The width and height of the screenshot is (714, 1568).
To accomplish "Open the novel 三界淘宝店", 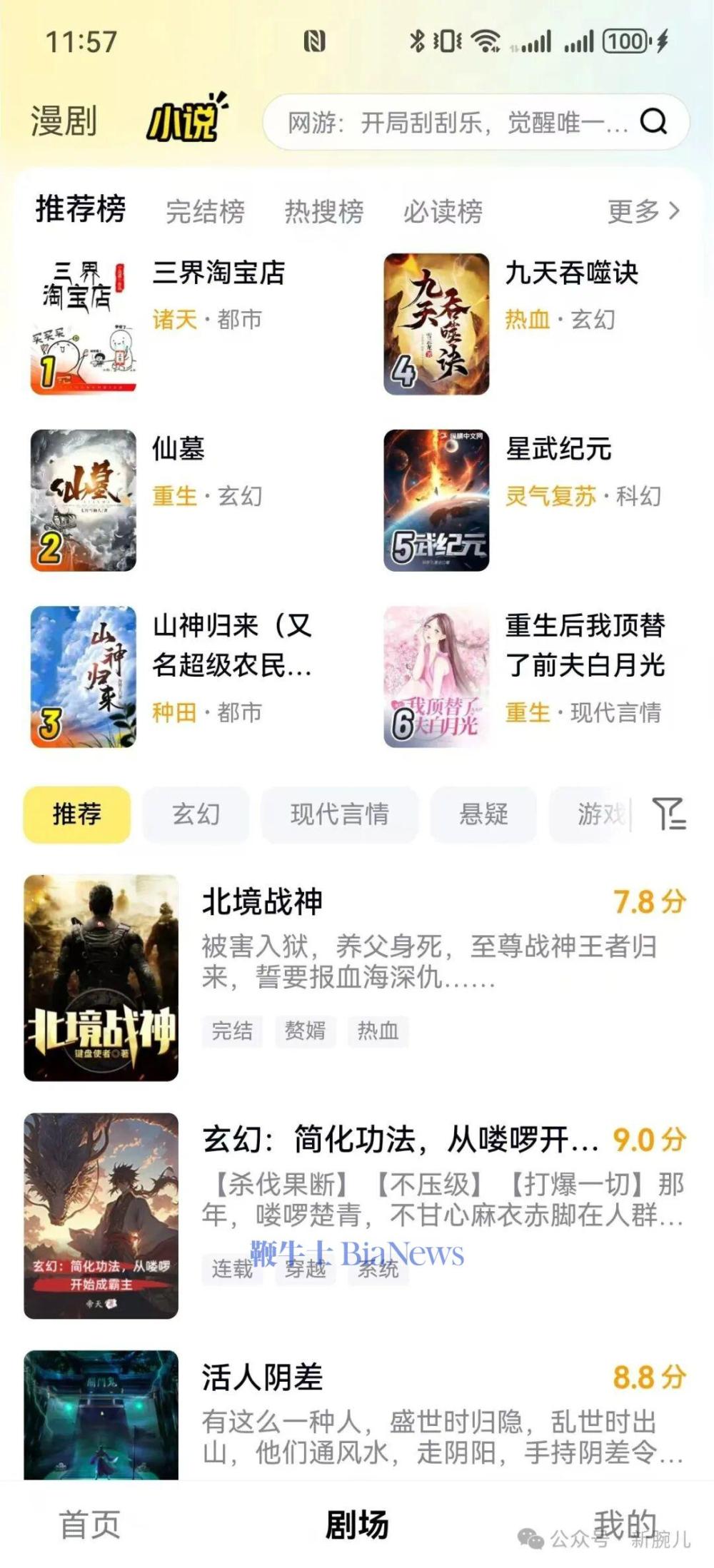I will 218,273.
